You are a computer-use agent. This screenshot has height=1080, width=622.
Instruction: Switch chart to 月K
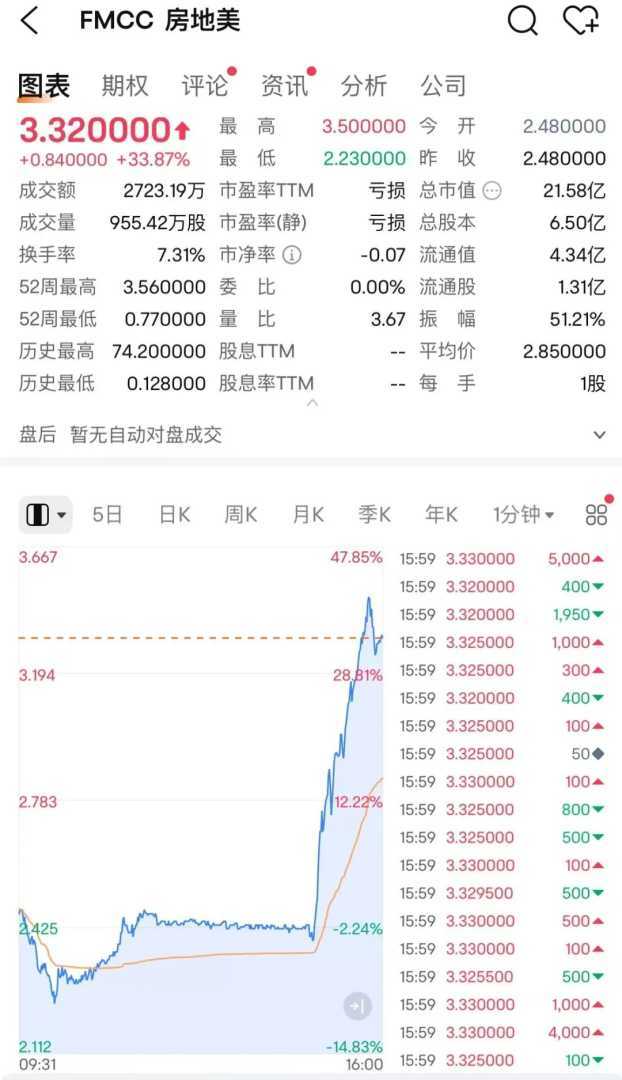click(308, 515)
